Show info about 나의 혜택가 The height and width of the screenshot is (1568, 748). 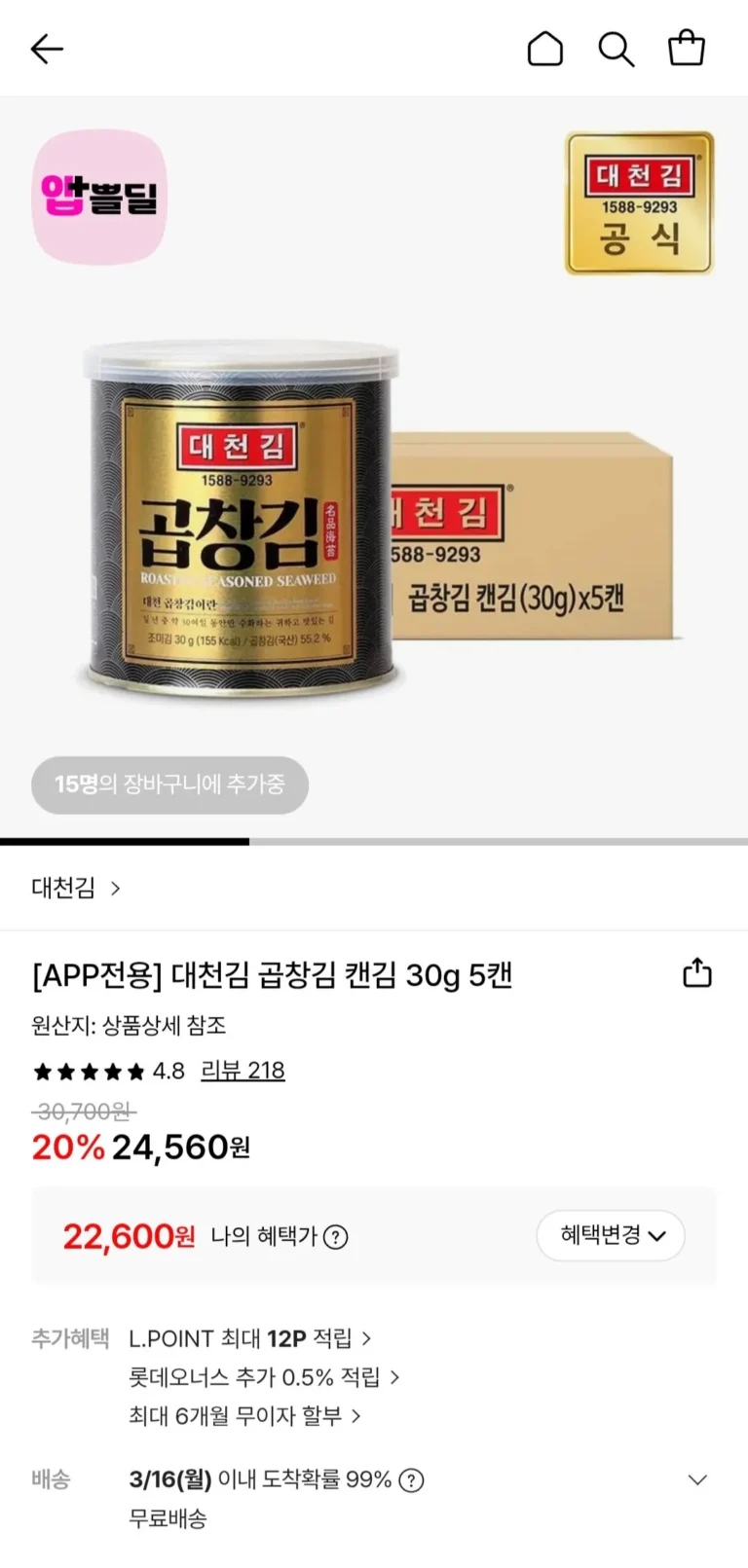335,1237
